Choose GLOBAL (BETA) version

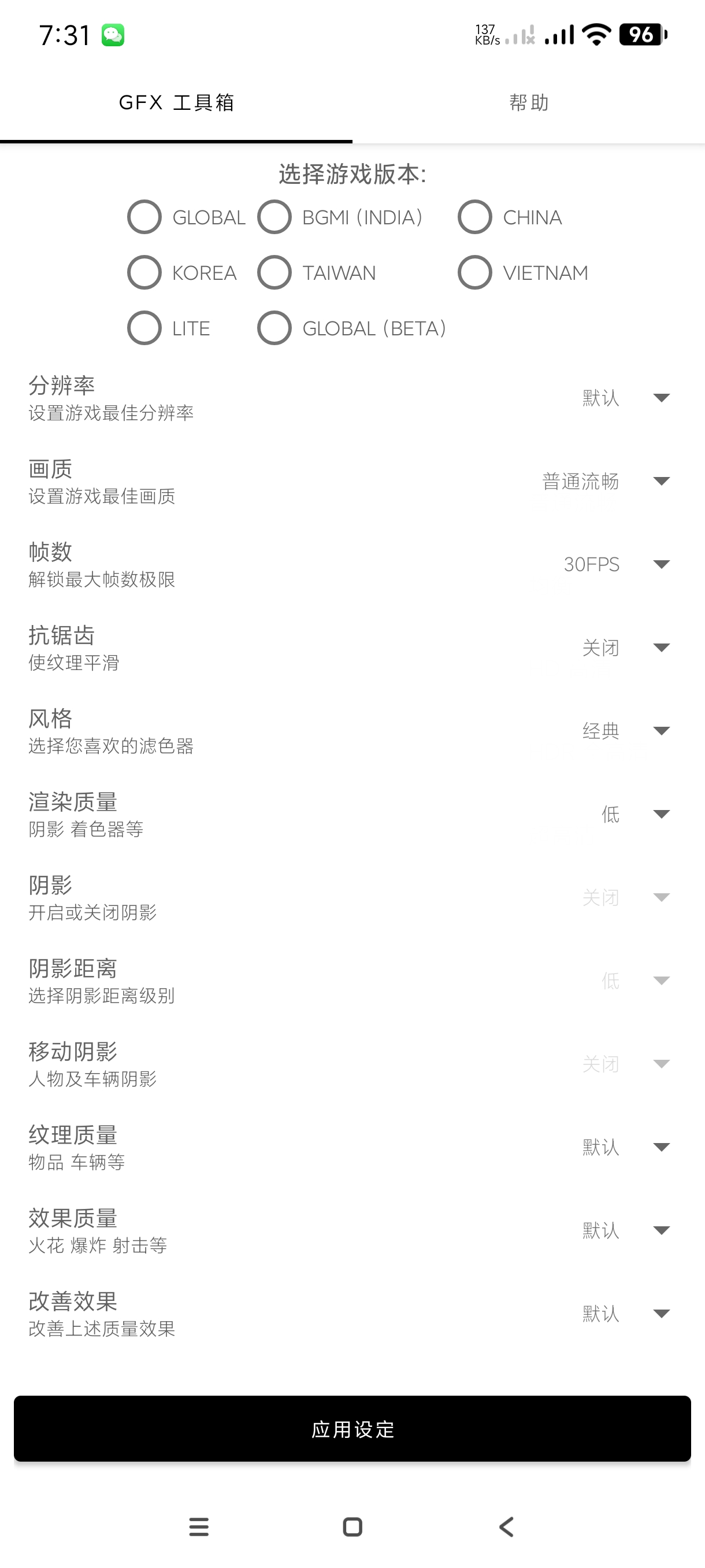coord(275,328)
